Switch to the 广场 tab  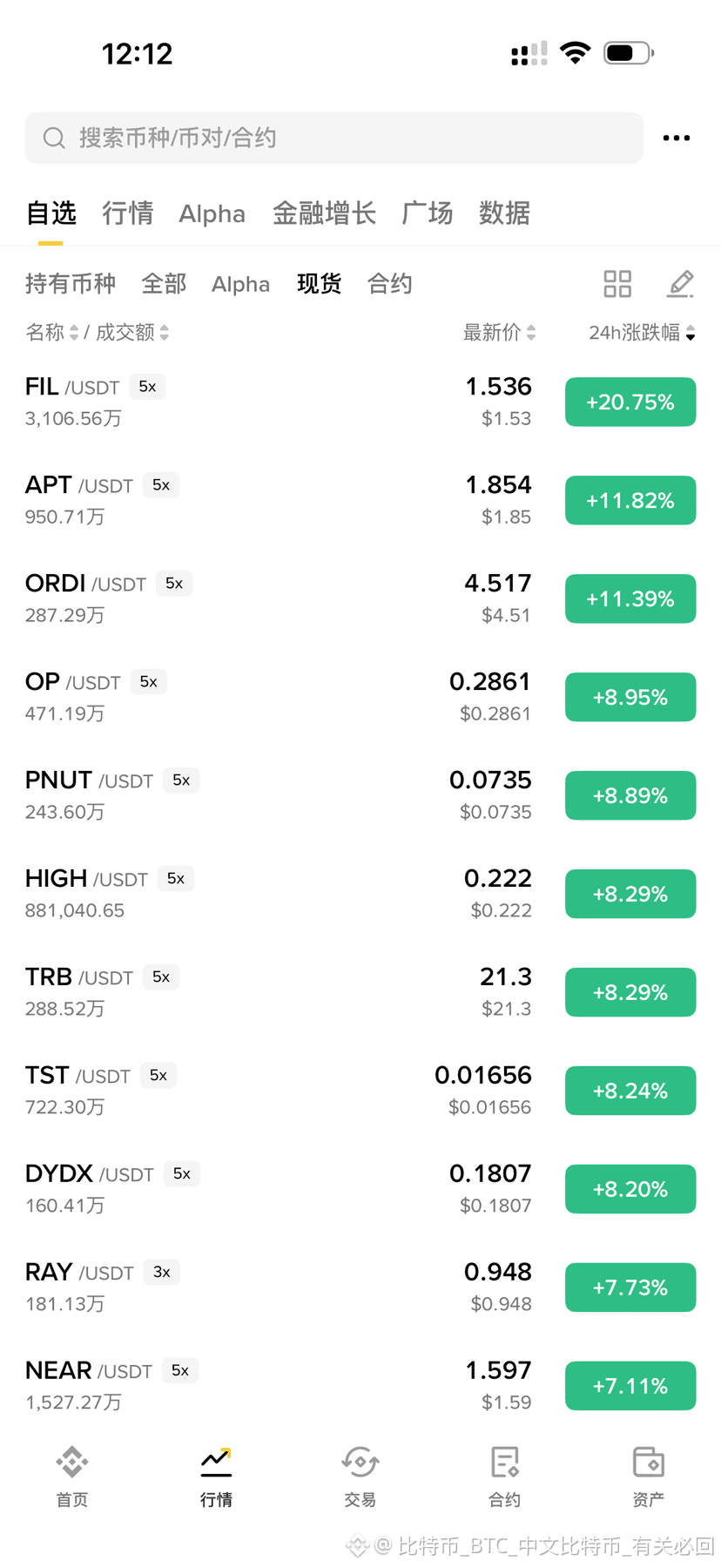[427, 213]
